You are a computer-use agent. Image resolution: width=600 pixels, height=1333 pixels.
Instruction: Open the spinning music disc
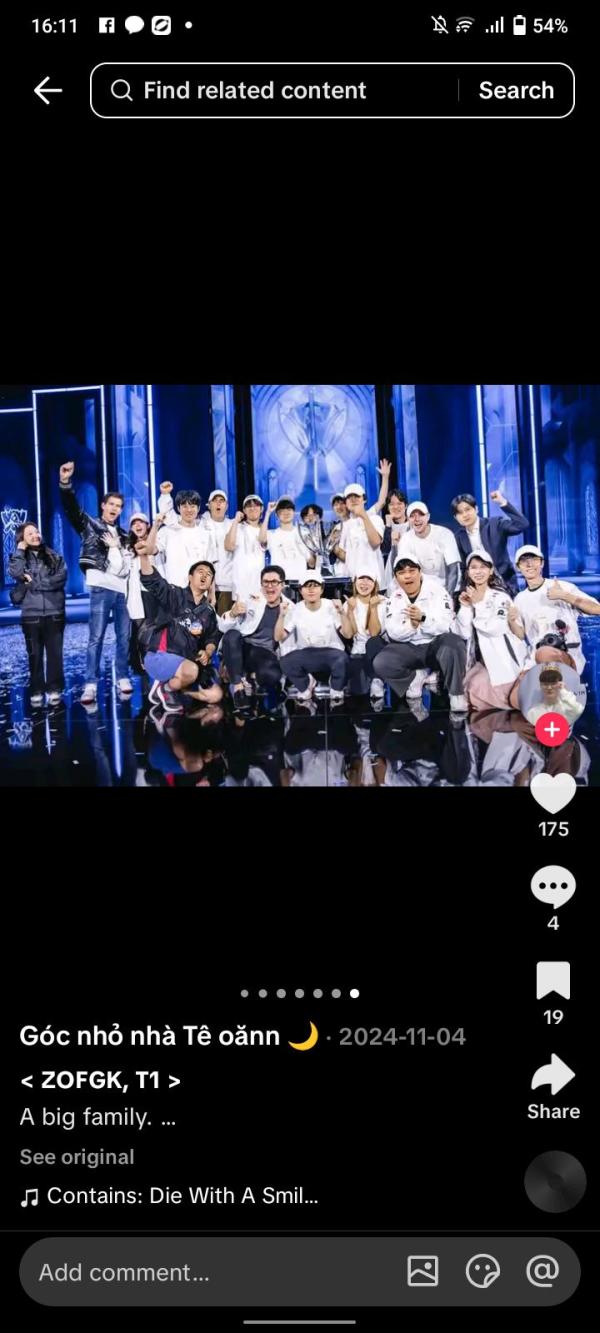(x=554, y=1181)
